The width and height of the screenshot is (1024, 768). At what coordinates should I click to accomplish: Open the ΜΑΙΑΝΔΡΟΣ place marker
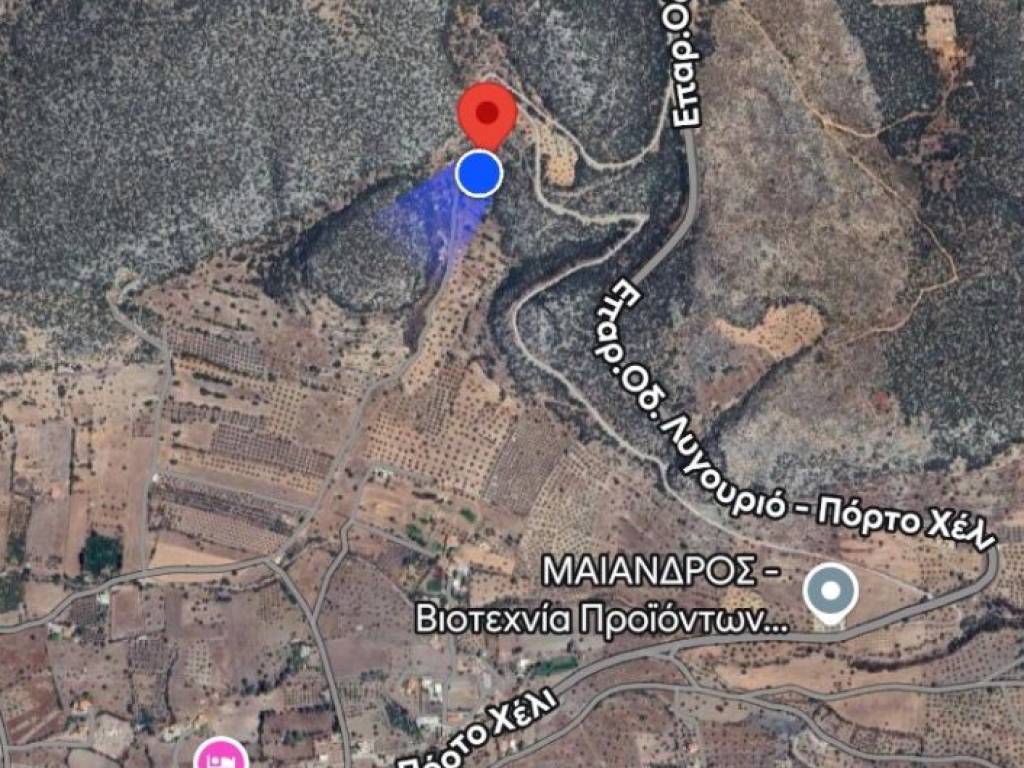point(831,592)
